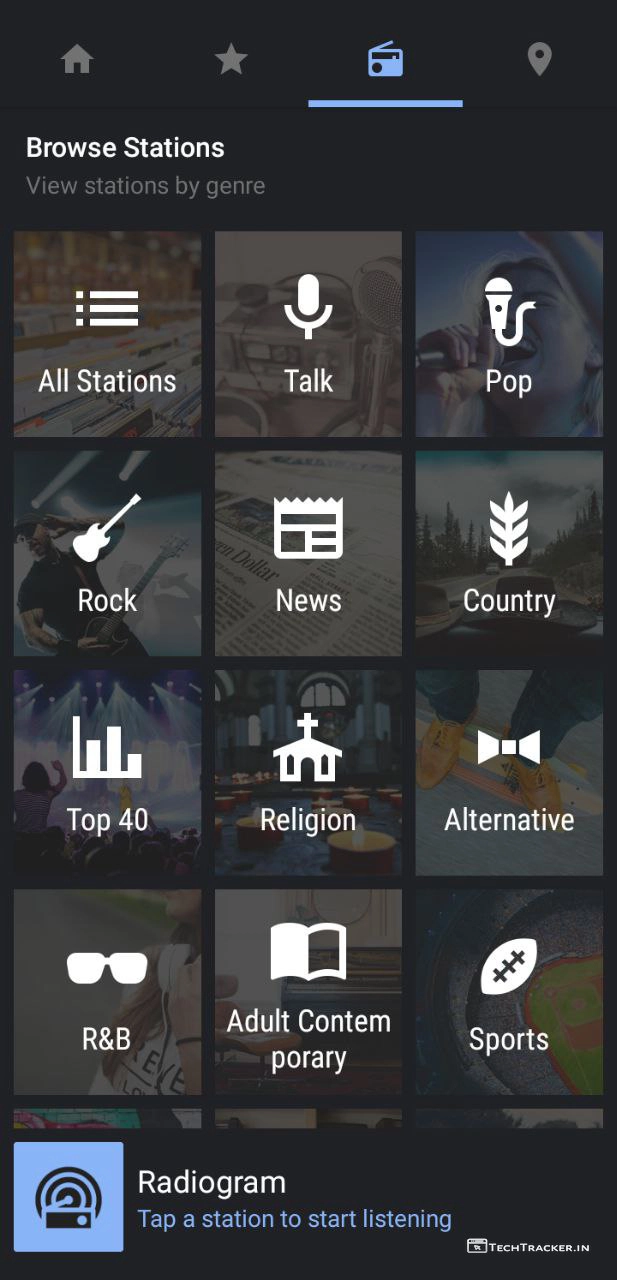Tap the Alternative genre tile
This screenshot has height=1280, width=617.
point(509,773)
